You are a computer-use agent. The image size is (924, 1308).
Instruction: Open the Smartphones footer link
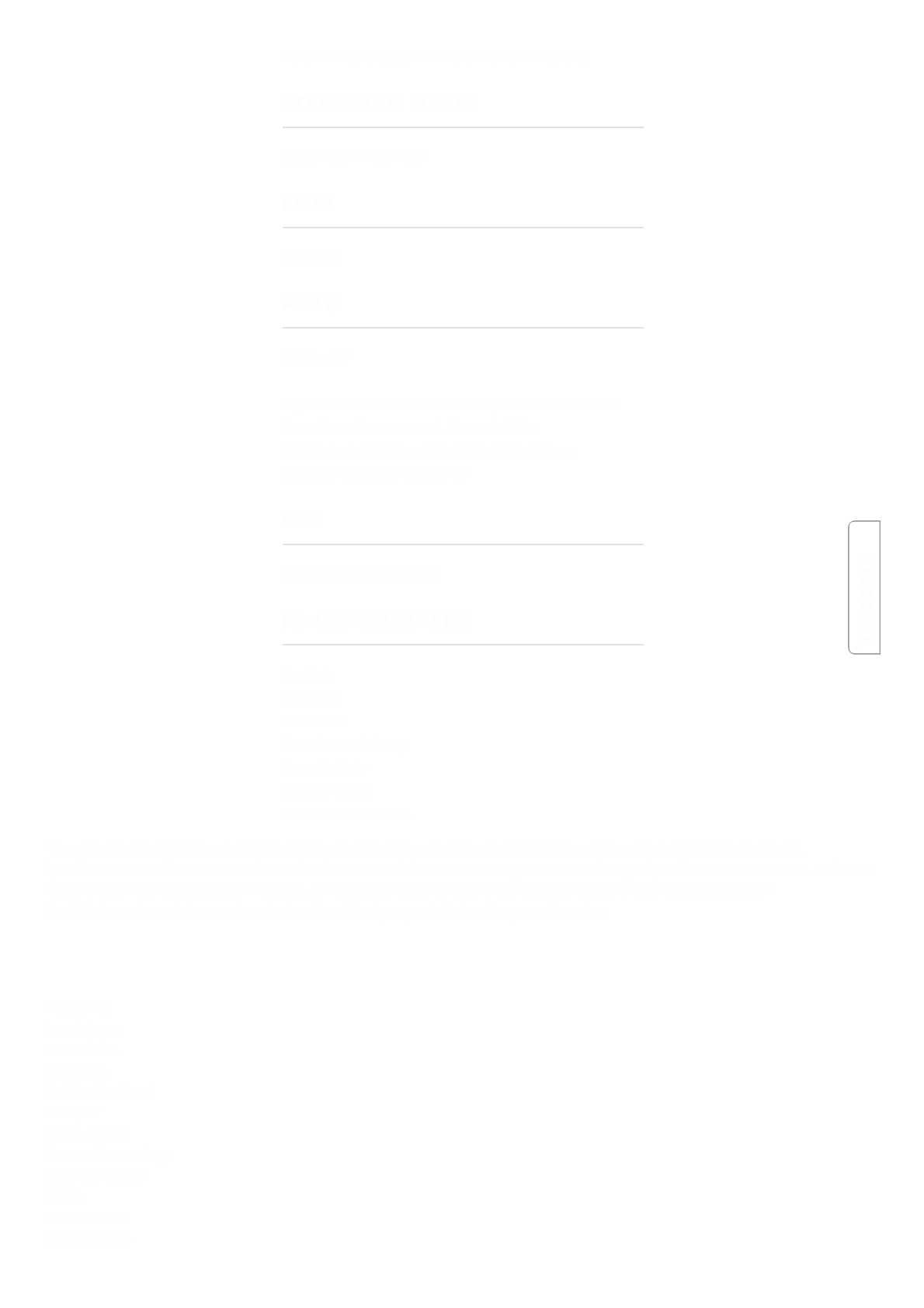pos(81,1028)
